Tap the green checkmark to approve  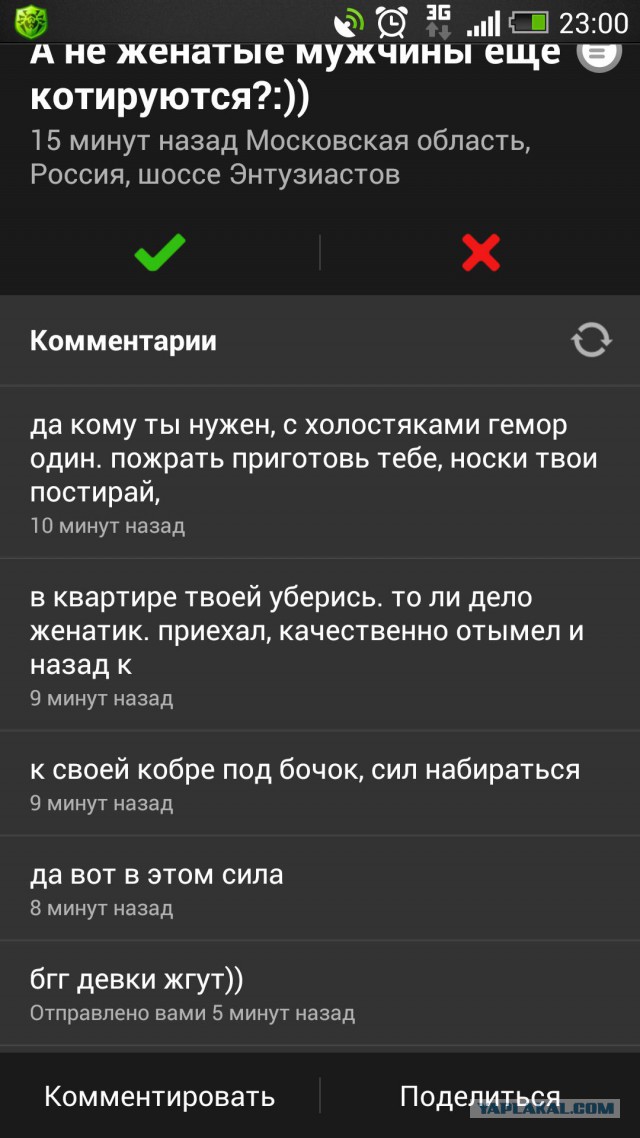tap(160, 252)
